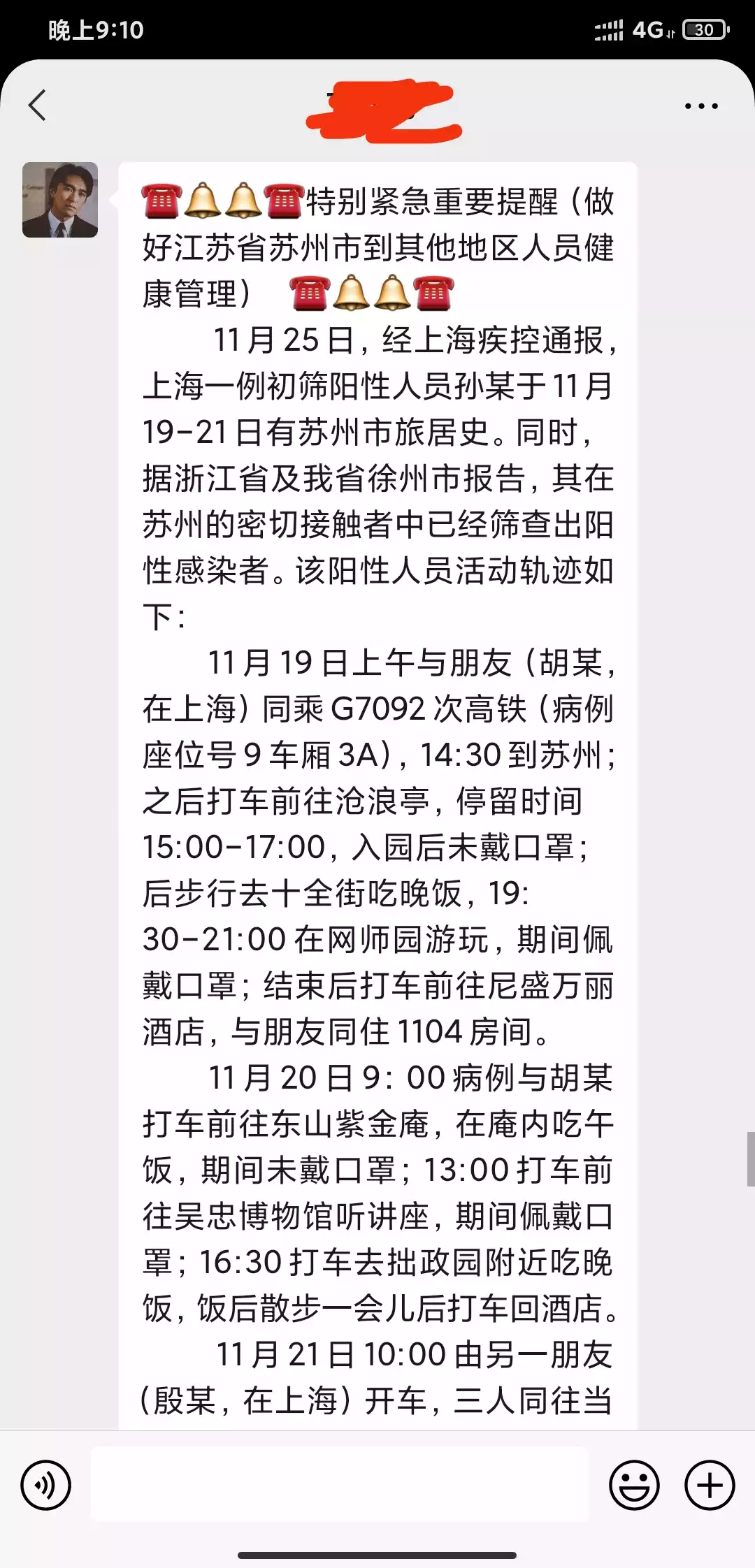
Task: Open the emoji sticker panel
Action: pos(634,1485)
